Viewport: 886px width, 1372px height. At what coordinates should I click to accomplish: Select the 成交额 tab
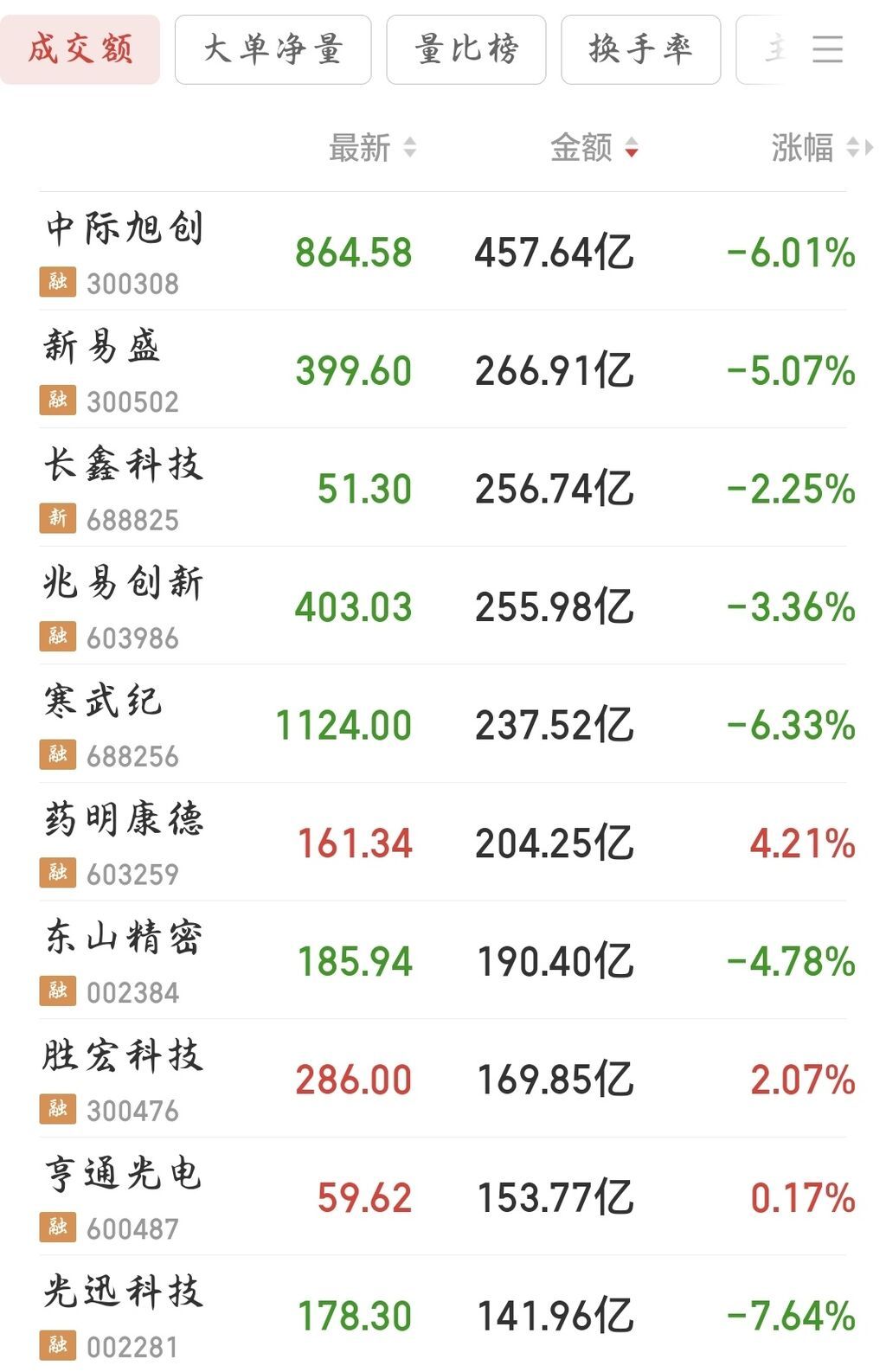80,49
